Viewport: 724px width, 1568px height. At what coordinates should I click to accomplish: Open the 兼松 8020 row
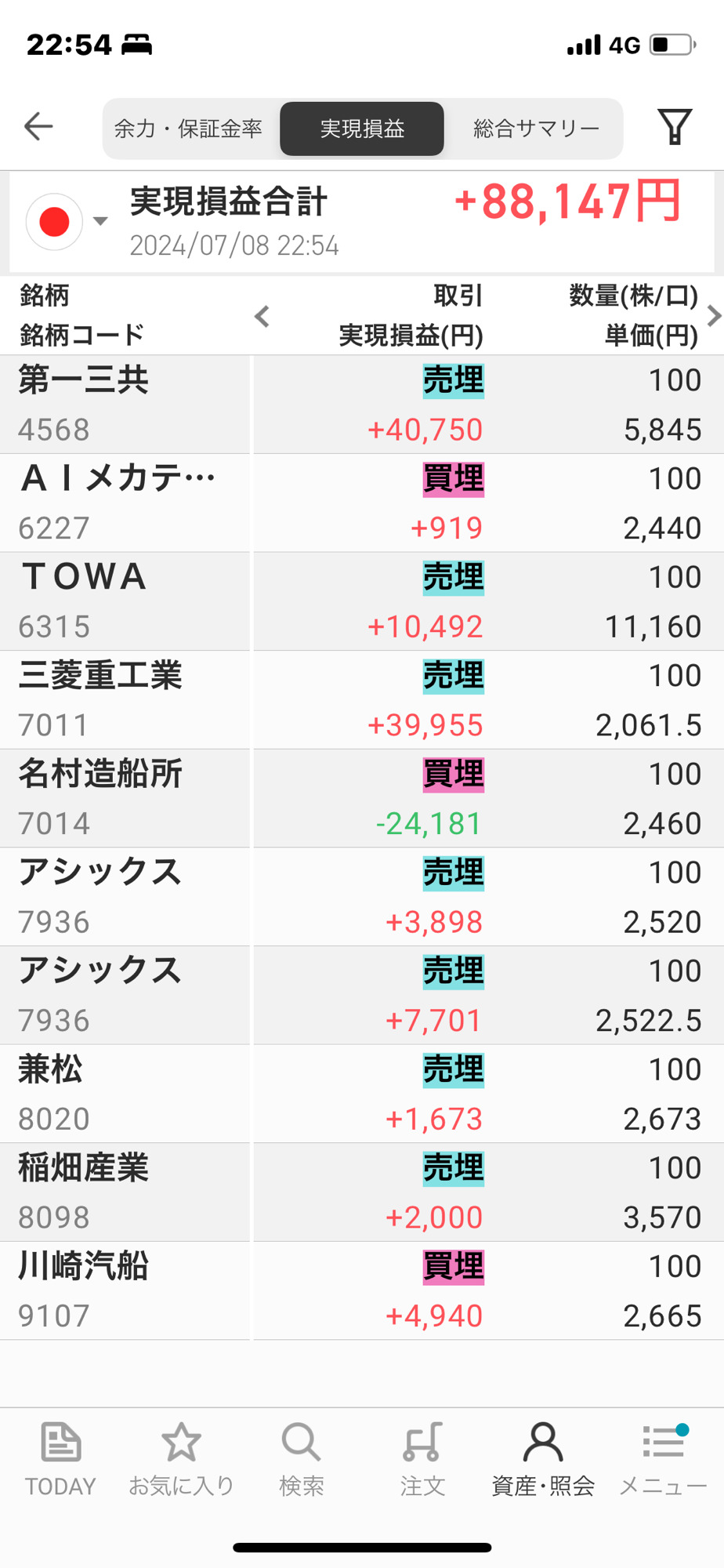point(362,1094)
